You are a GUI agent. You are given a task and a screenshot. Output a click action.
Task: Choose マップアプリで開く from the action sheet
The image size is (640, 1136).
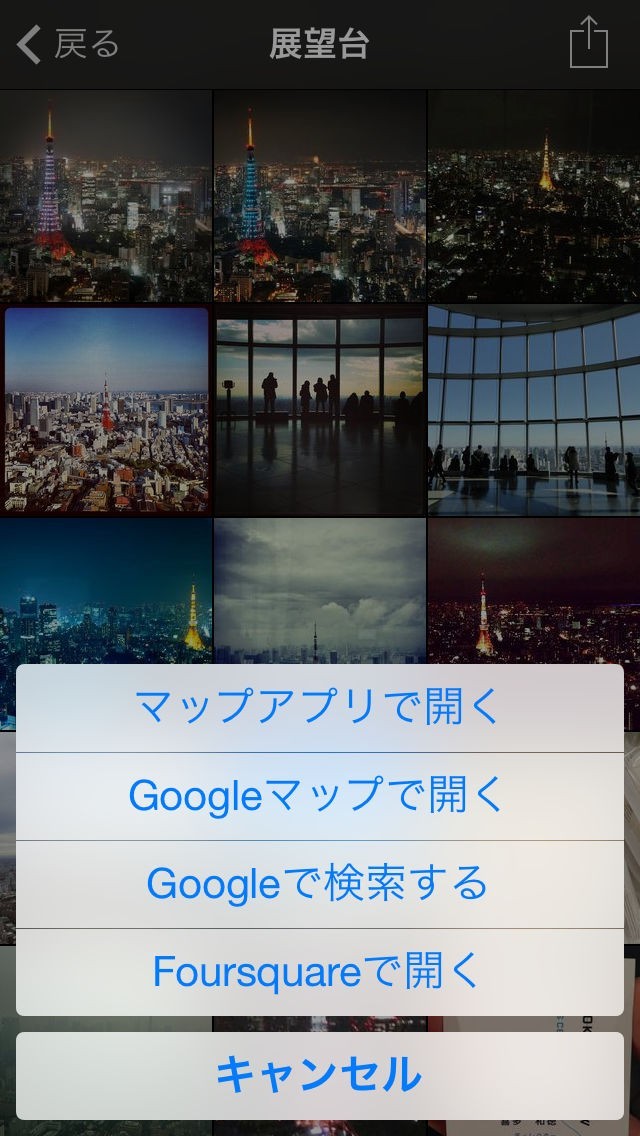(x=319, y=708)
